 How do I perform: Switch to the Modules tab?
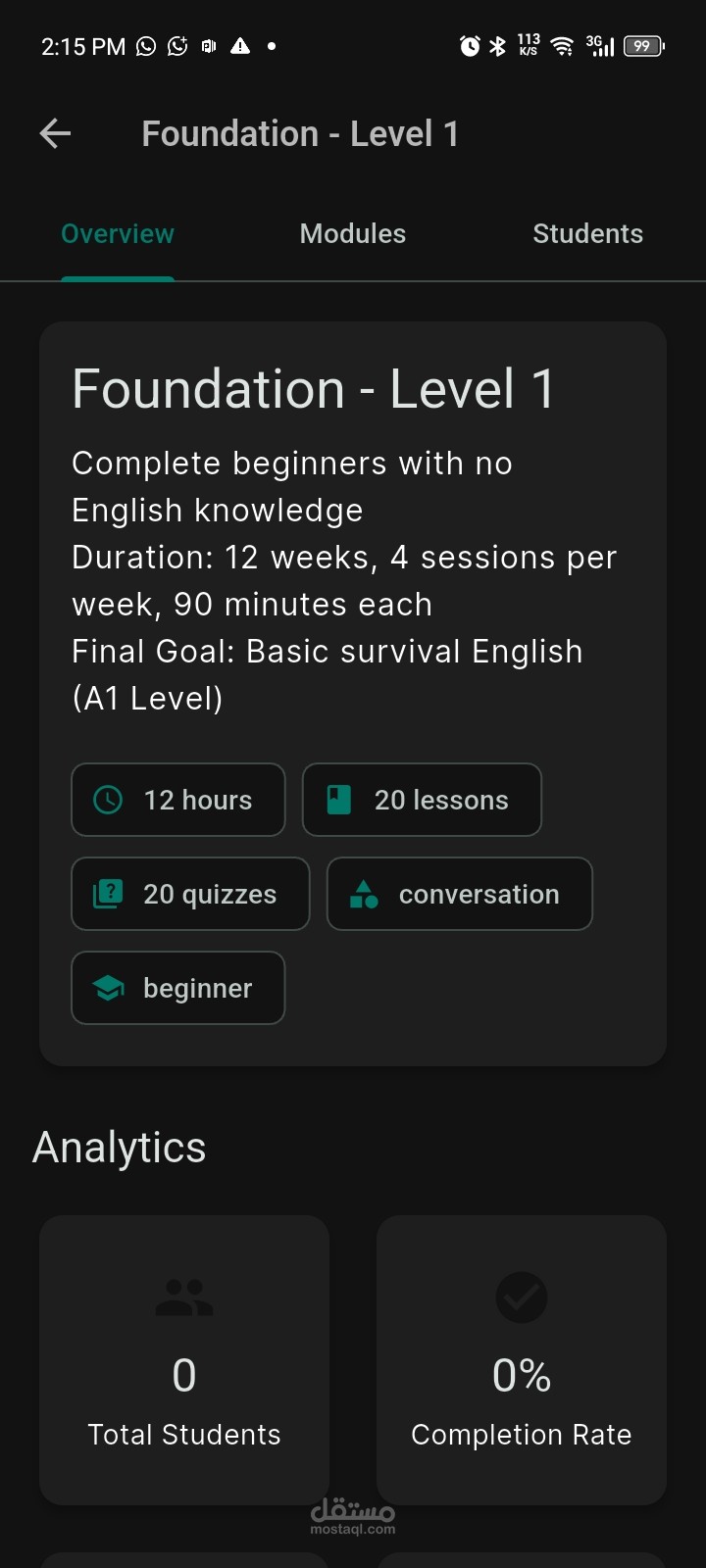353,233
